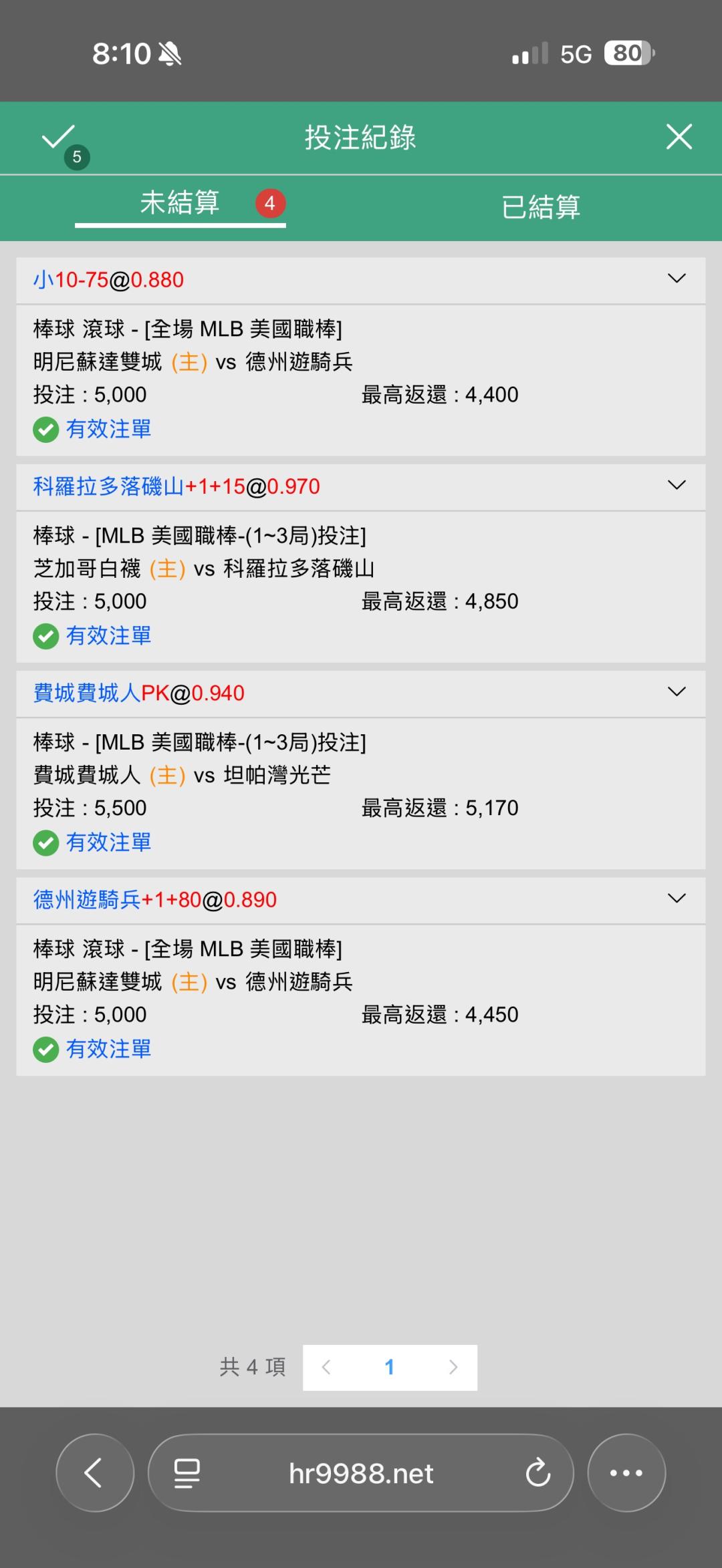Open the browser's more options menu
The image size is (722, 1568).
click(626, 1472)
